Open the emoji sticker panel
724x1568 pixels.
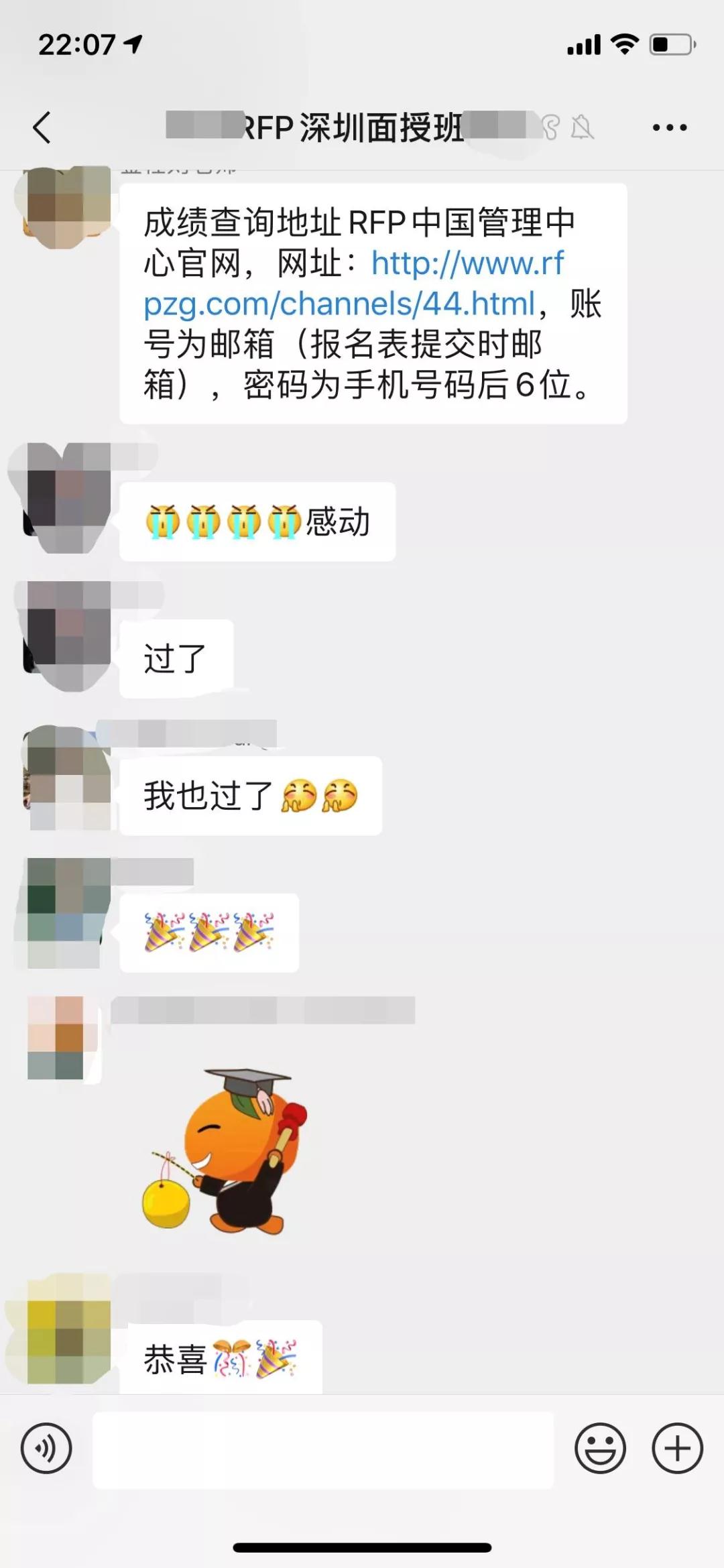[x=599, y=1449]
